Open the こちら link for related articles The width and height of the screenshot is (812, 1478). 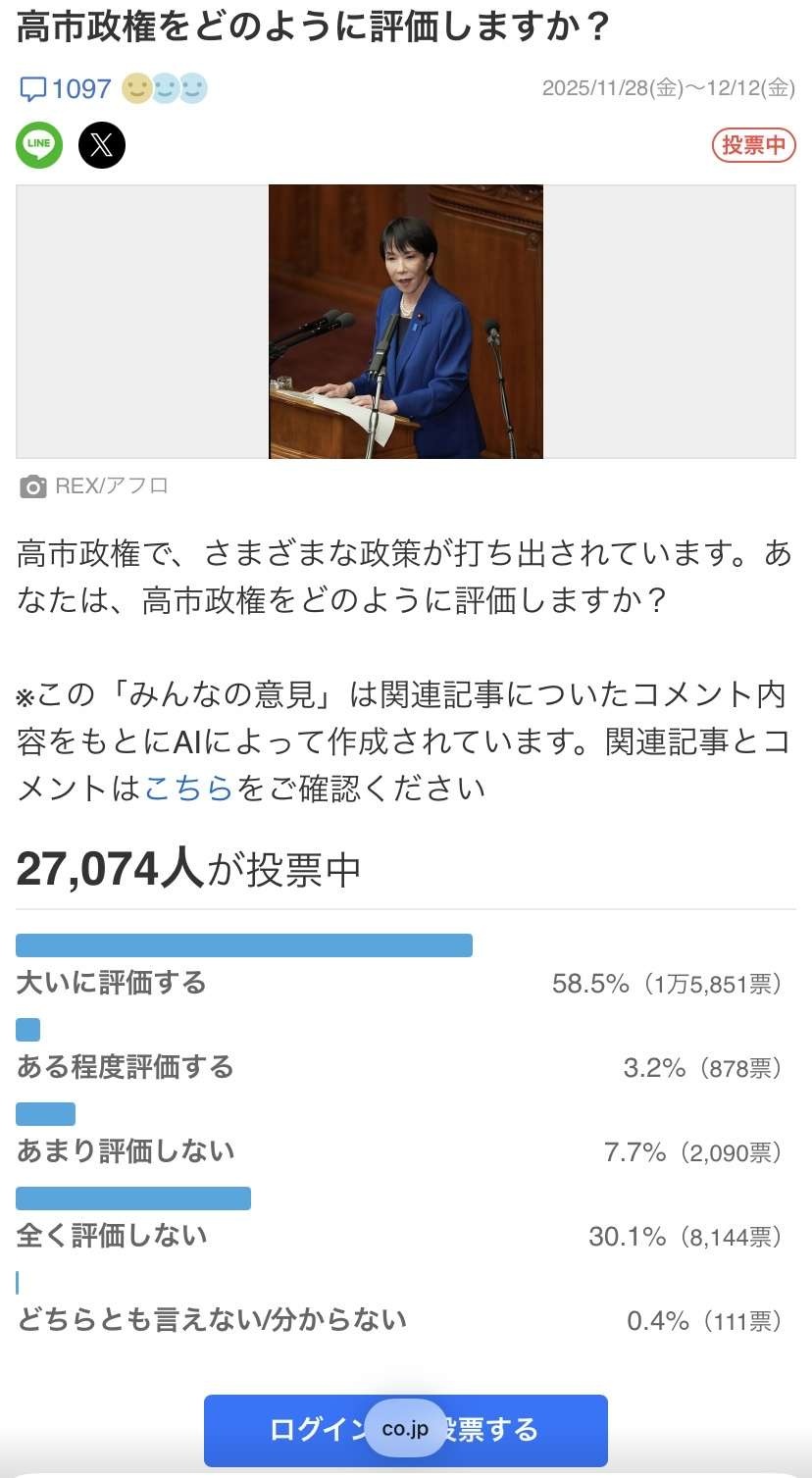point(188,788)
